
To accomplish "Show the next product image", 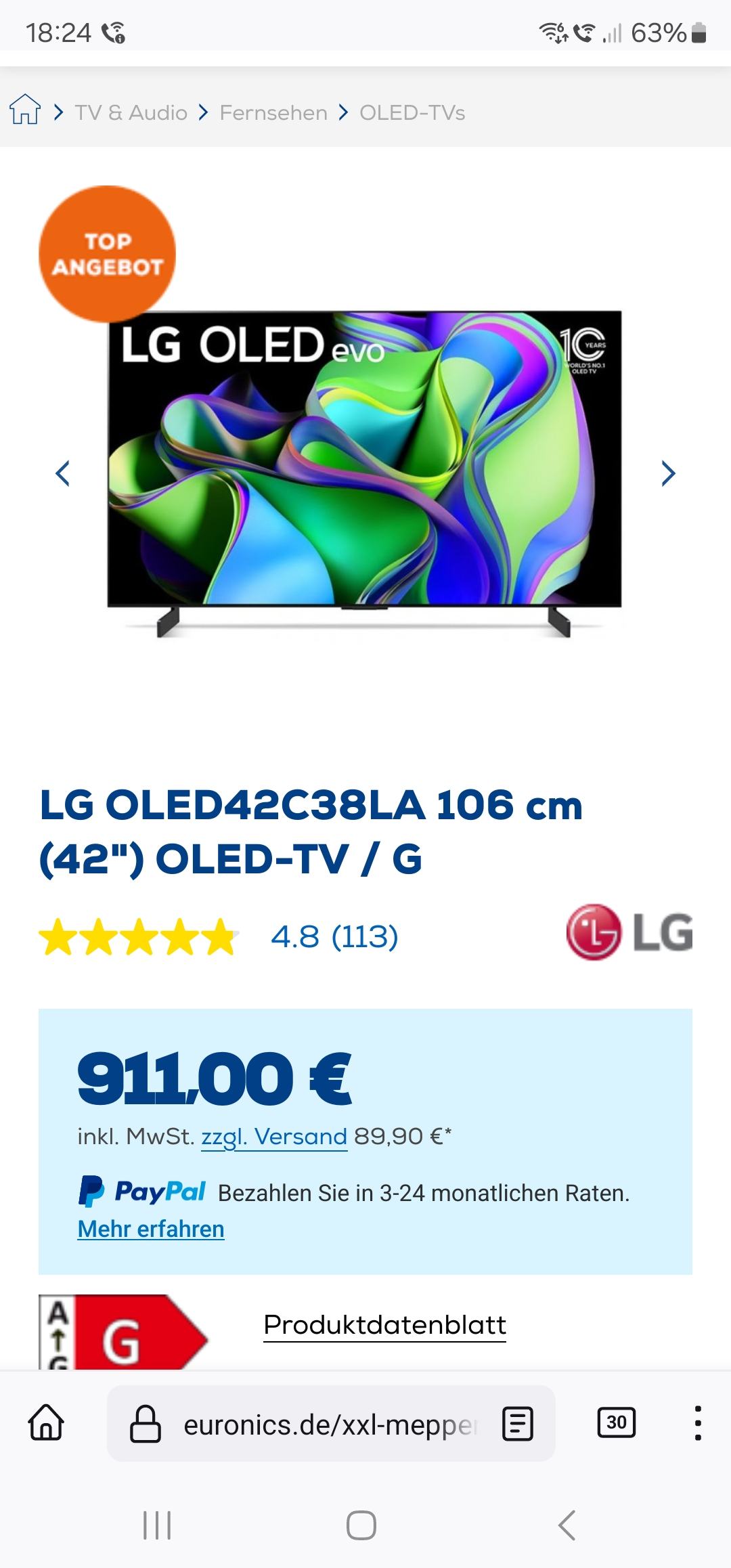I will coord(668,473).
